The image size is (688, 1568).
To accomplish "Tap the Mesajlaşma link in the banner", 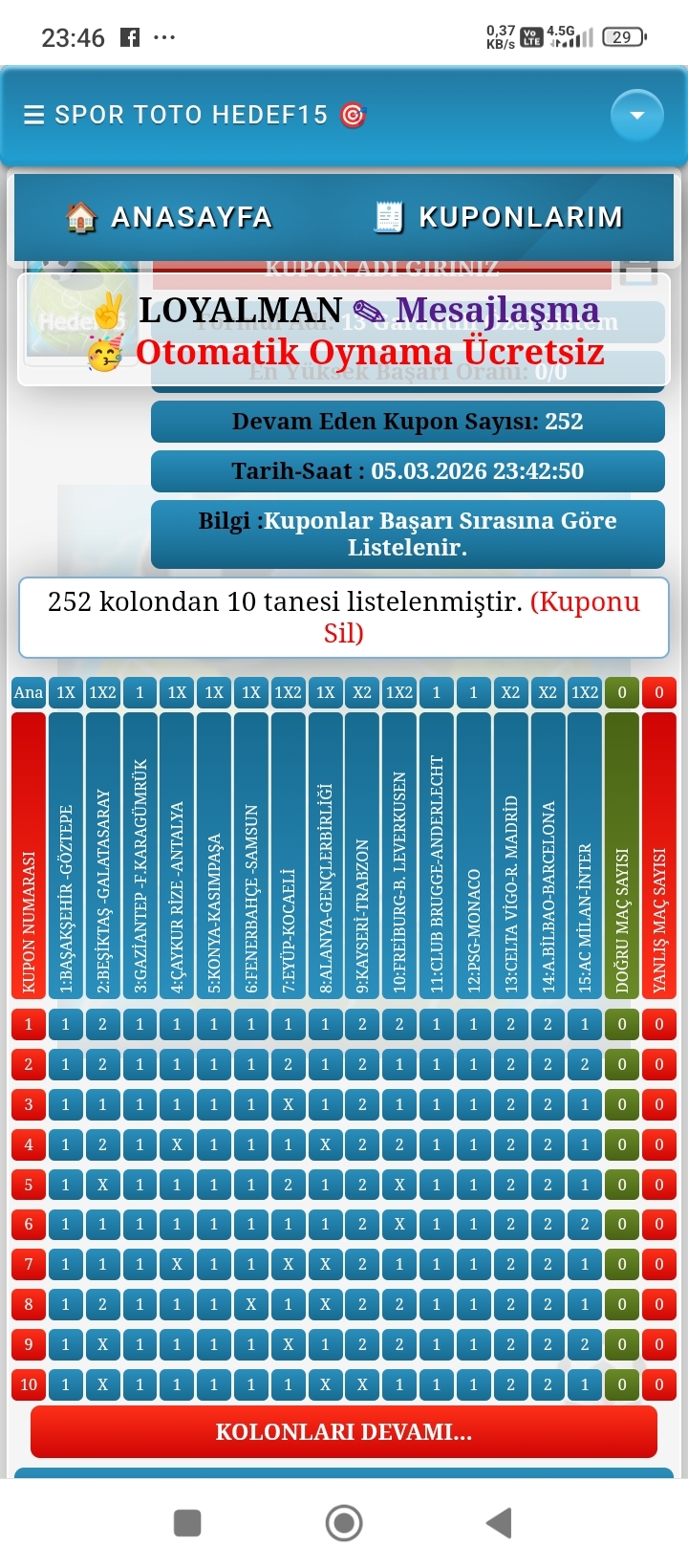I will pos(497,310).
